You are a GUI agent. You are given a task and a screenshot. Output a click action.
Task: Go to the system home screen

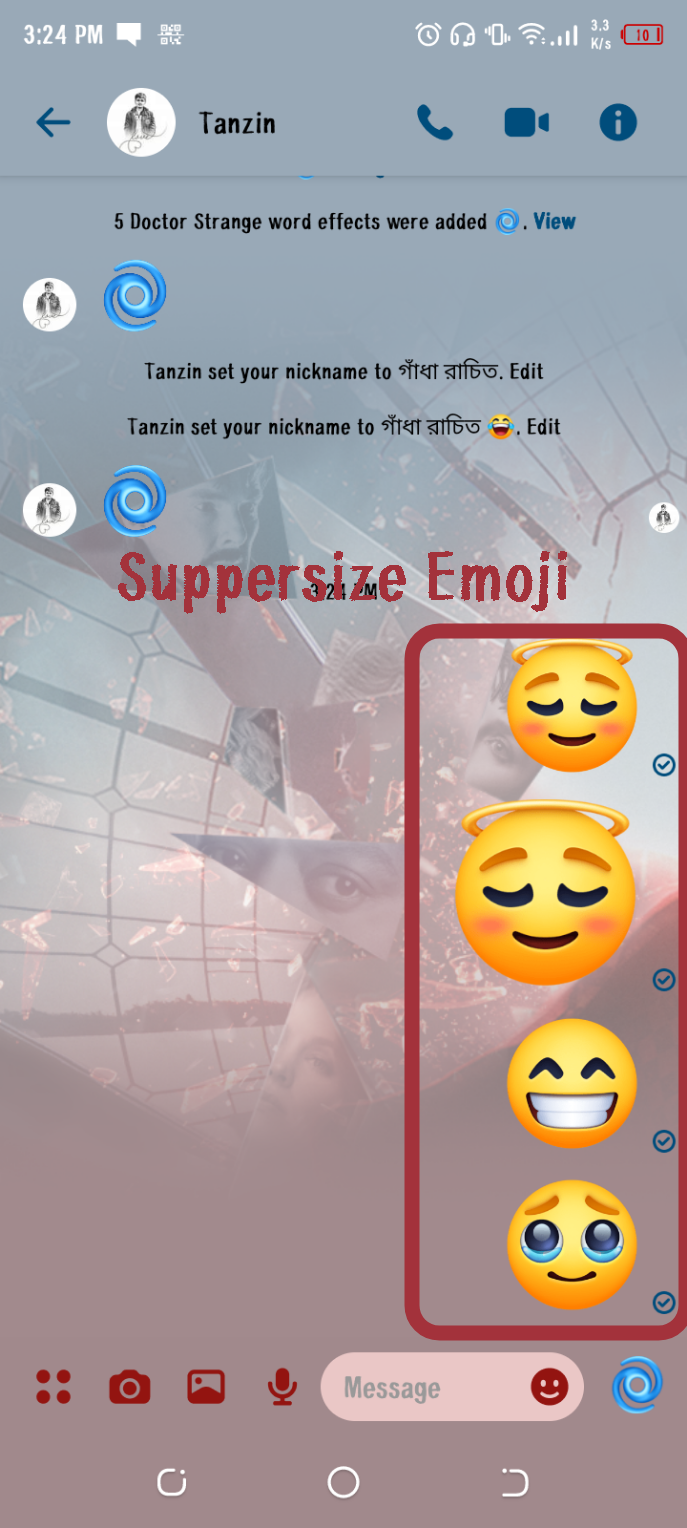click(x=343, y=1482)
